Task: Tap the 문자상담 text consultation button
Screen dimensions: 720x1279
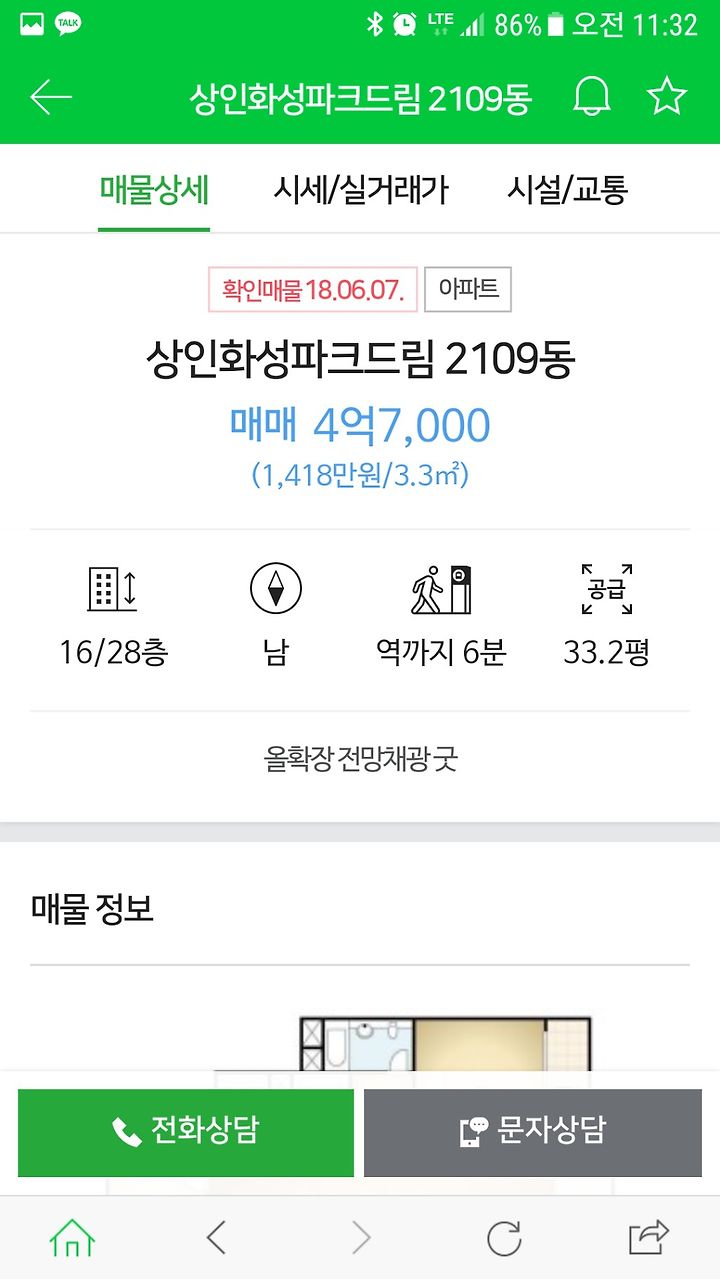Action: click(x=533, y=1132)
